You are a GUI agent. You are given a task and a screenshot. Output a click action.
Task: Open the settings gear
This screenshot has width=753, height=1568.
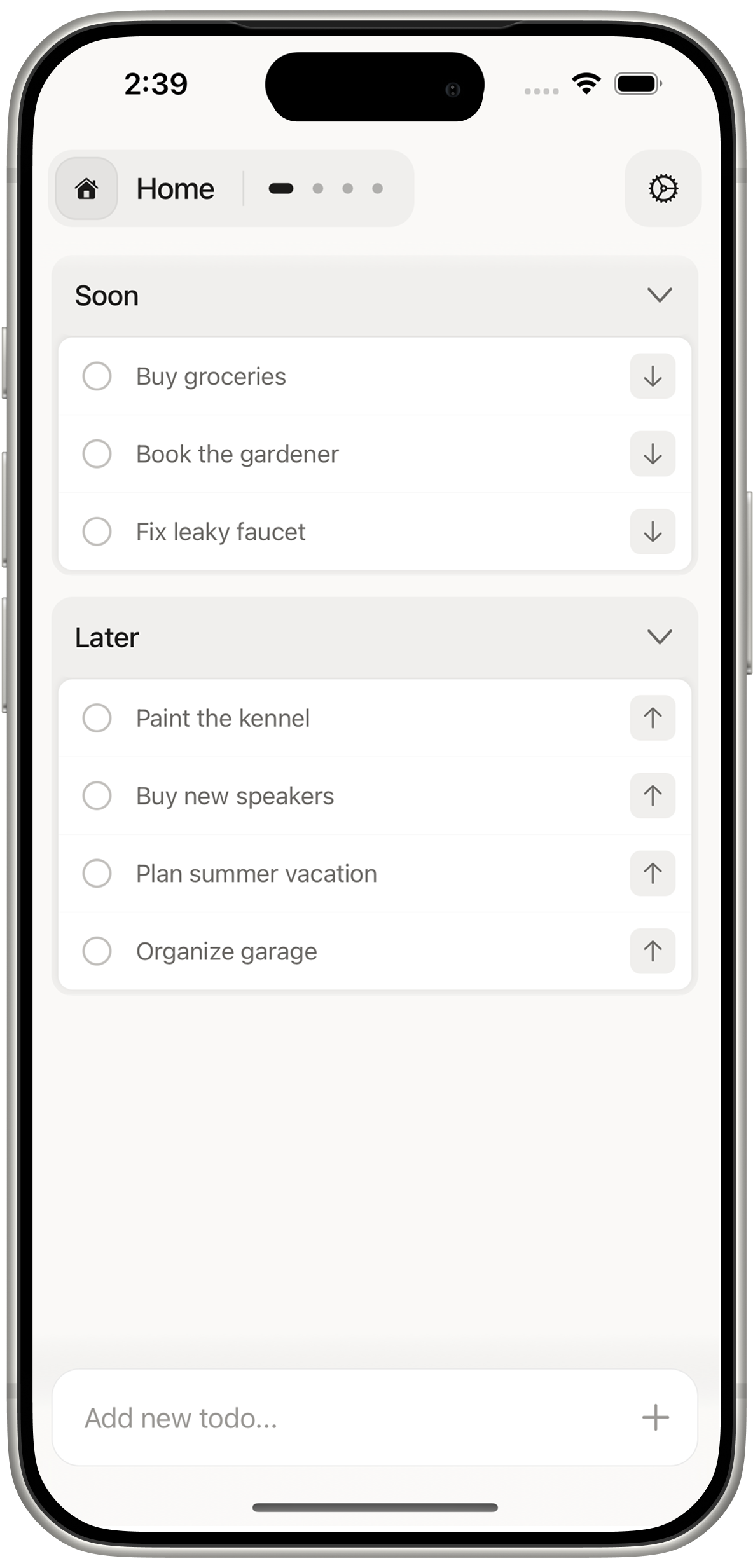point(663,189)
